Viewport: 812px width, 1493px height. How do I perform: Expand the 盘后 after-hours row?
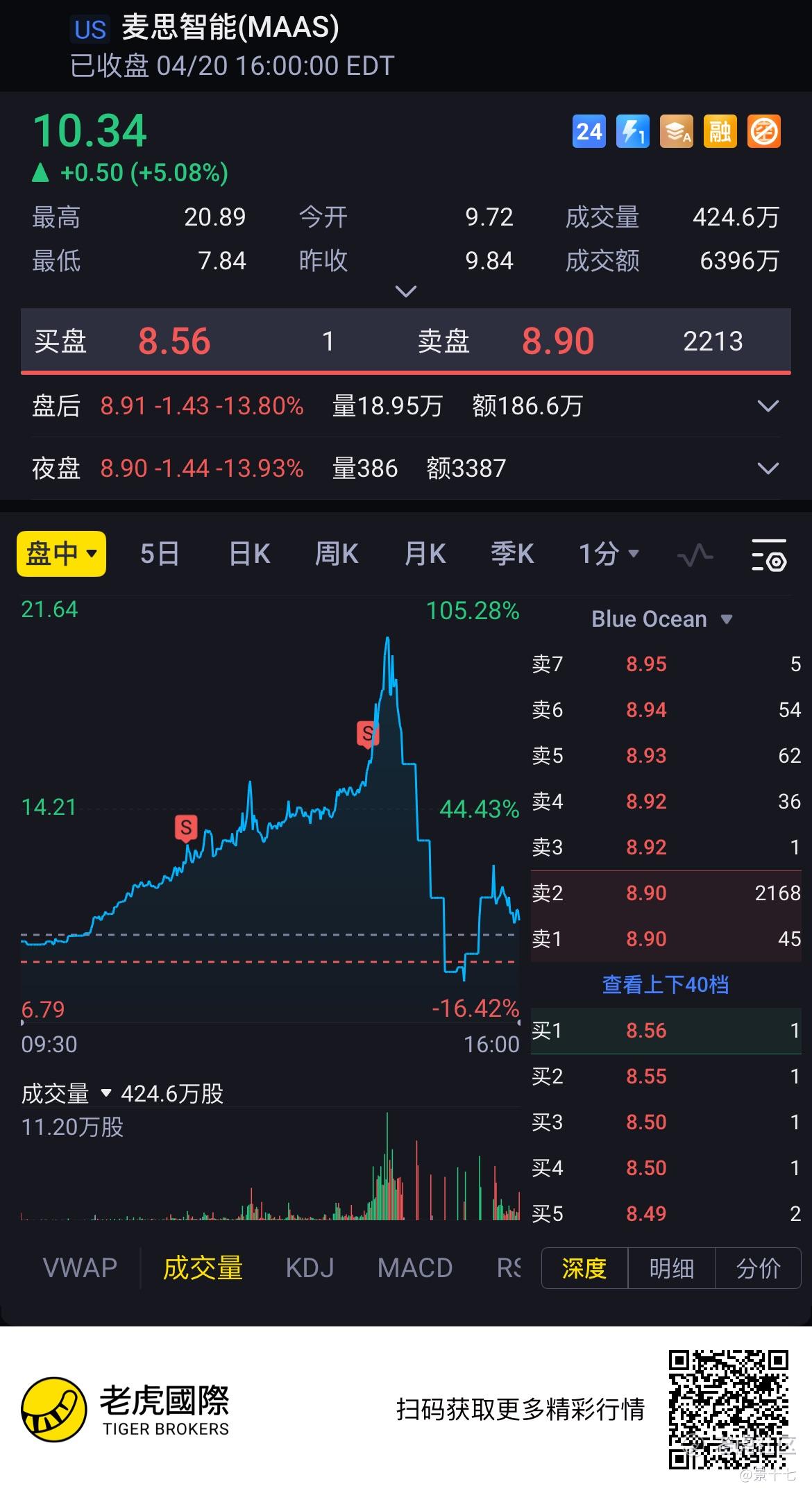pyautogui.click(x=768, y=406)
